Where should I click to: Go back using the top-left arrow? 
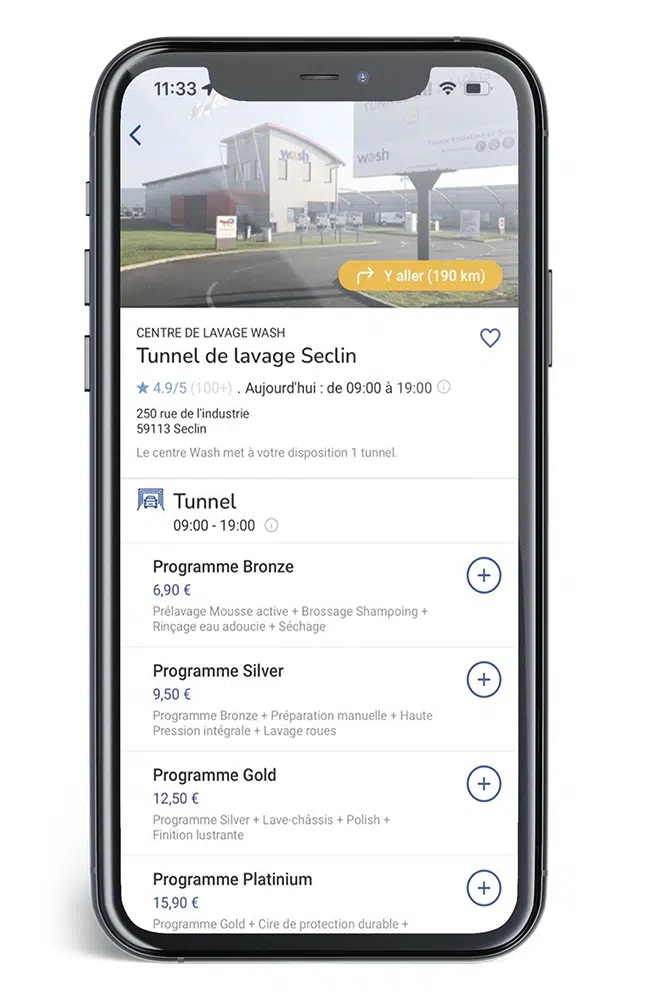136,135
